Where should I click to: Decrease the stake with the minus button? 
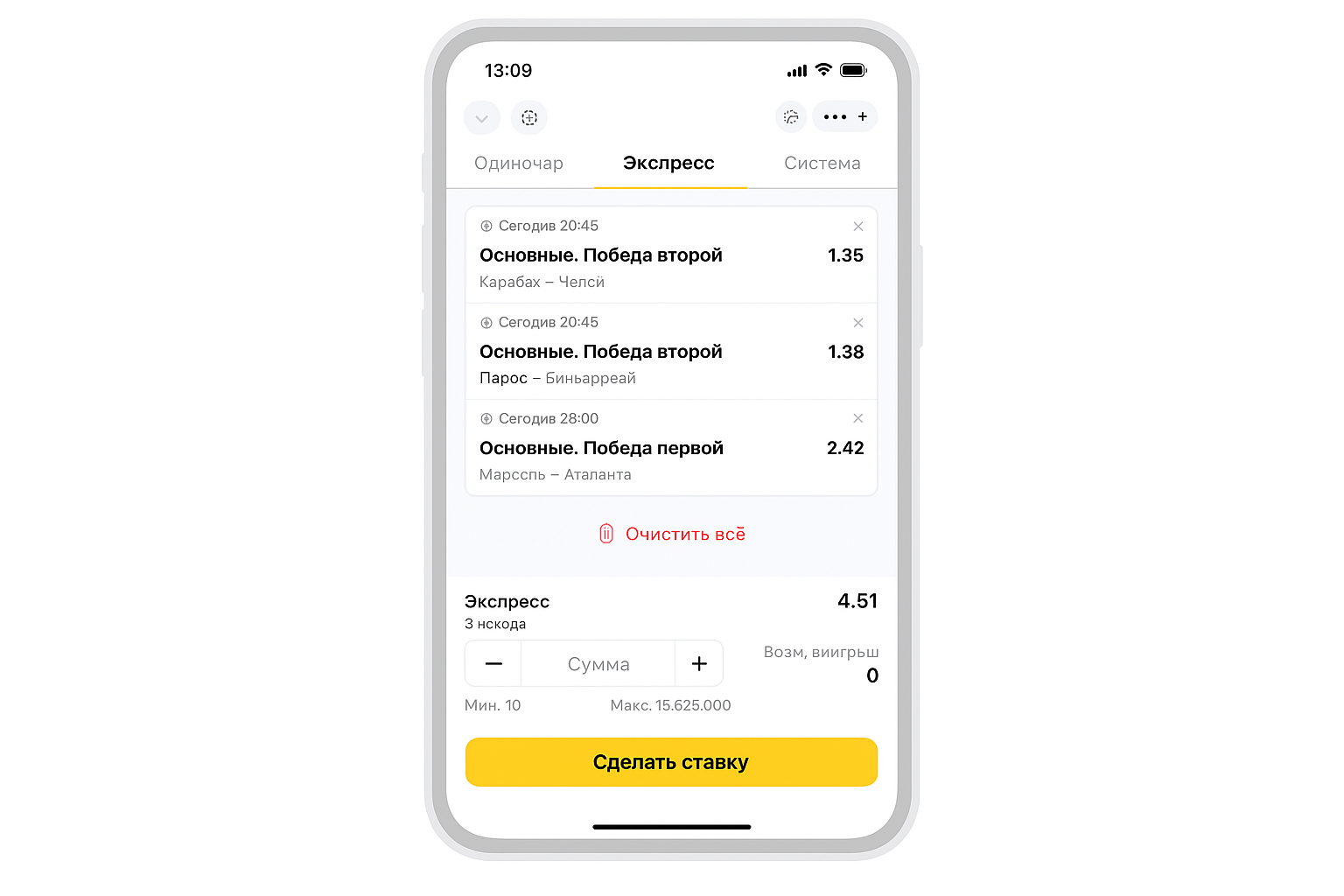coord(493,664)
